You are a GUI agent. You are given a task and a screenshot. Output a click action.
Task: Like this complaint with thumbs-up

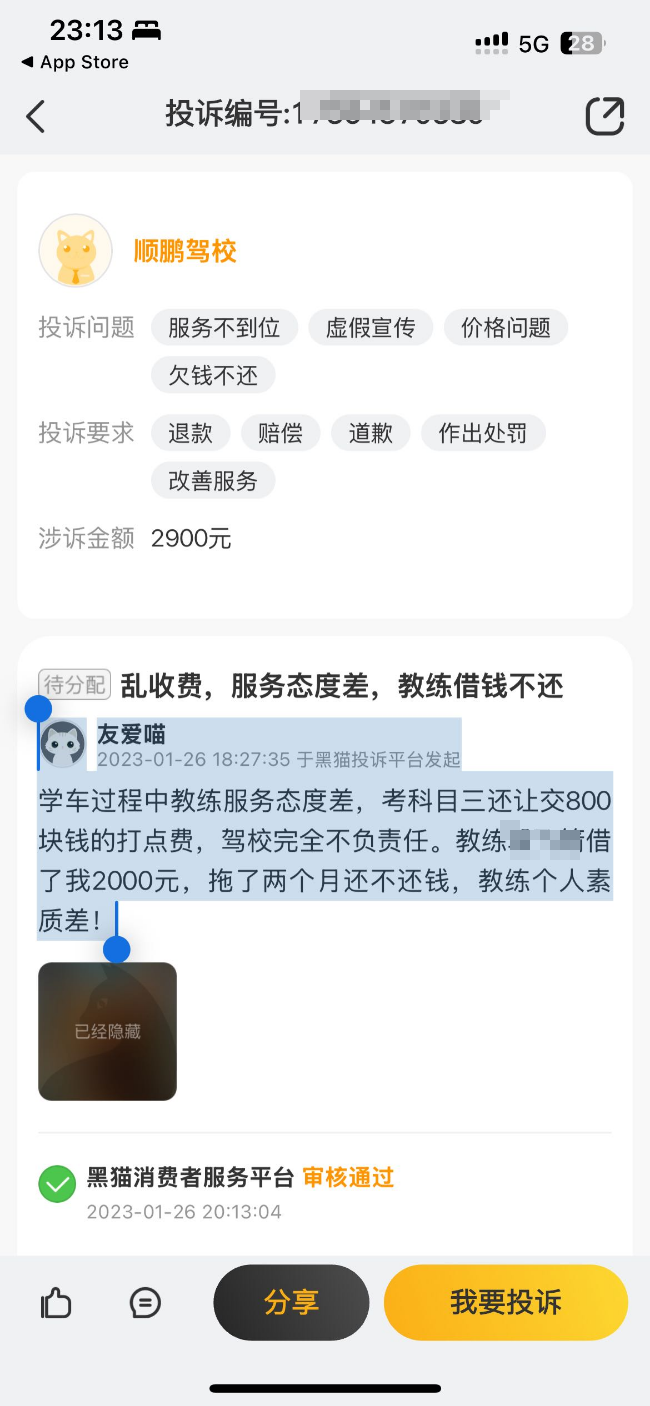[x=56, y=1302]
